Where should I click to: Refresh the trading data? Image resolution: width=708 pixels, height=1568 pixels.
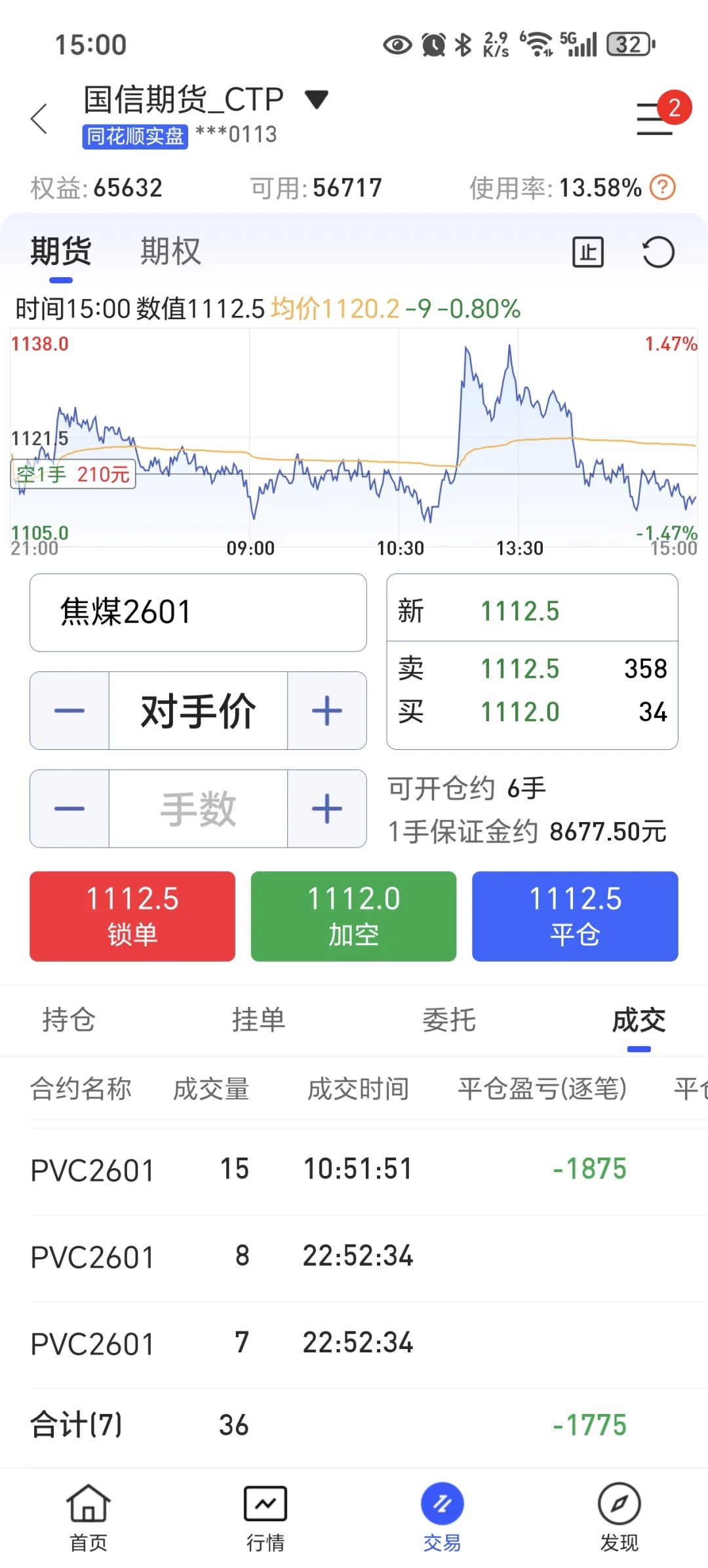point(658,252)
